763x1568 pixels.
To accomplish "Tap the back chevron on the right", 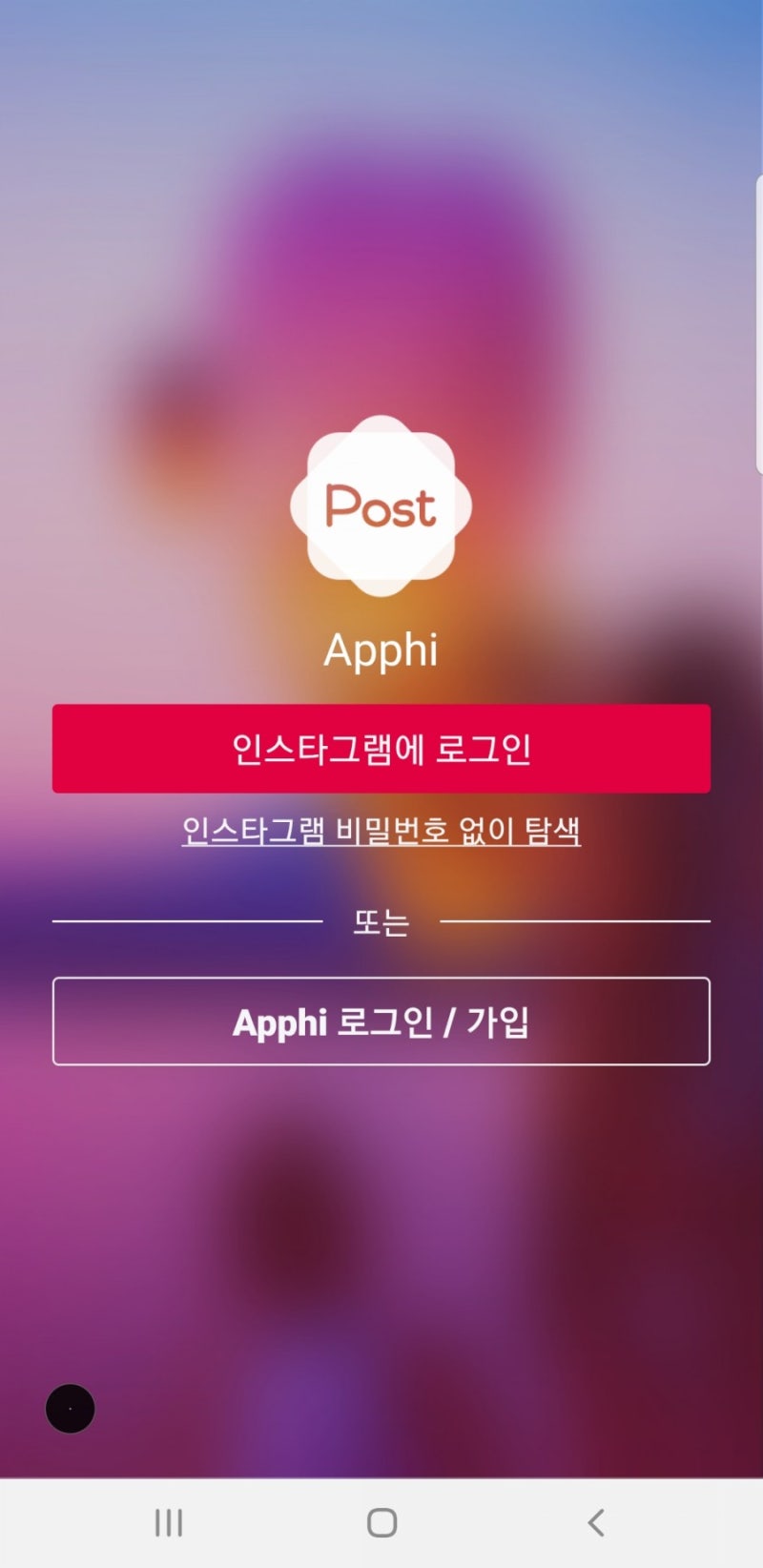I will [595, 1524].
